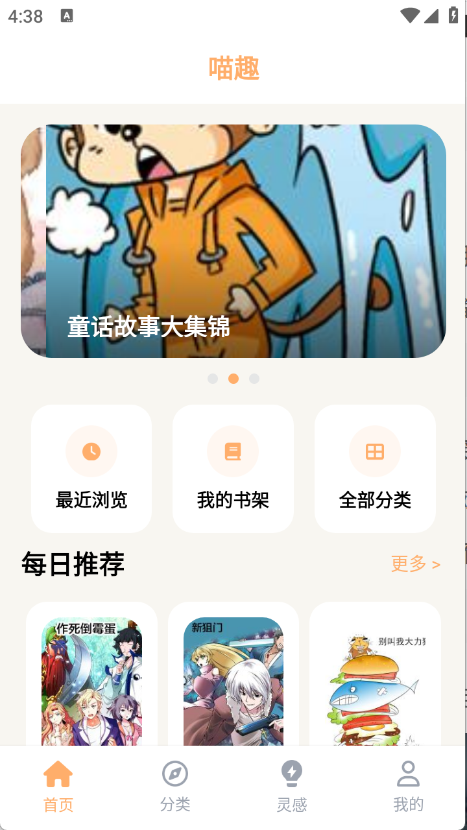
Task: Switch to the 分类 tab
Action: [175, 787]
